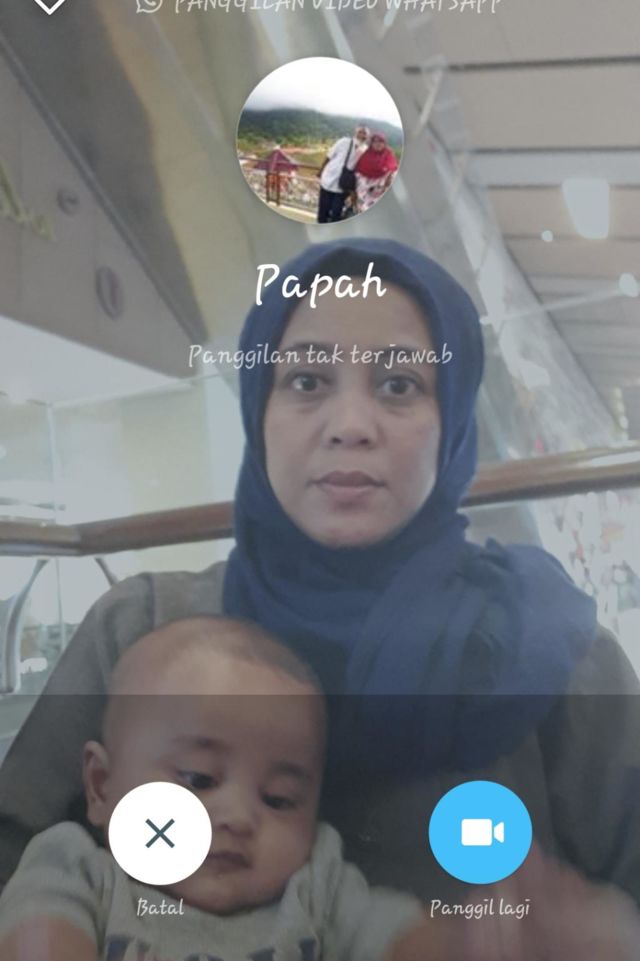The width and height of the screenshot is (640, 961).
Task: Call Papah again via Panggil lagi
Action: coord(480,833)
